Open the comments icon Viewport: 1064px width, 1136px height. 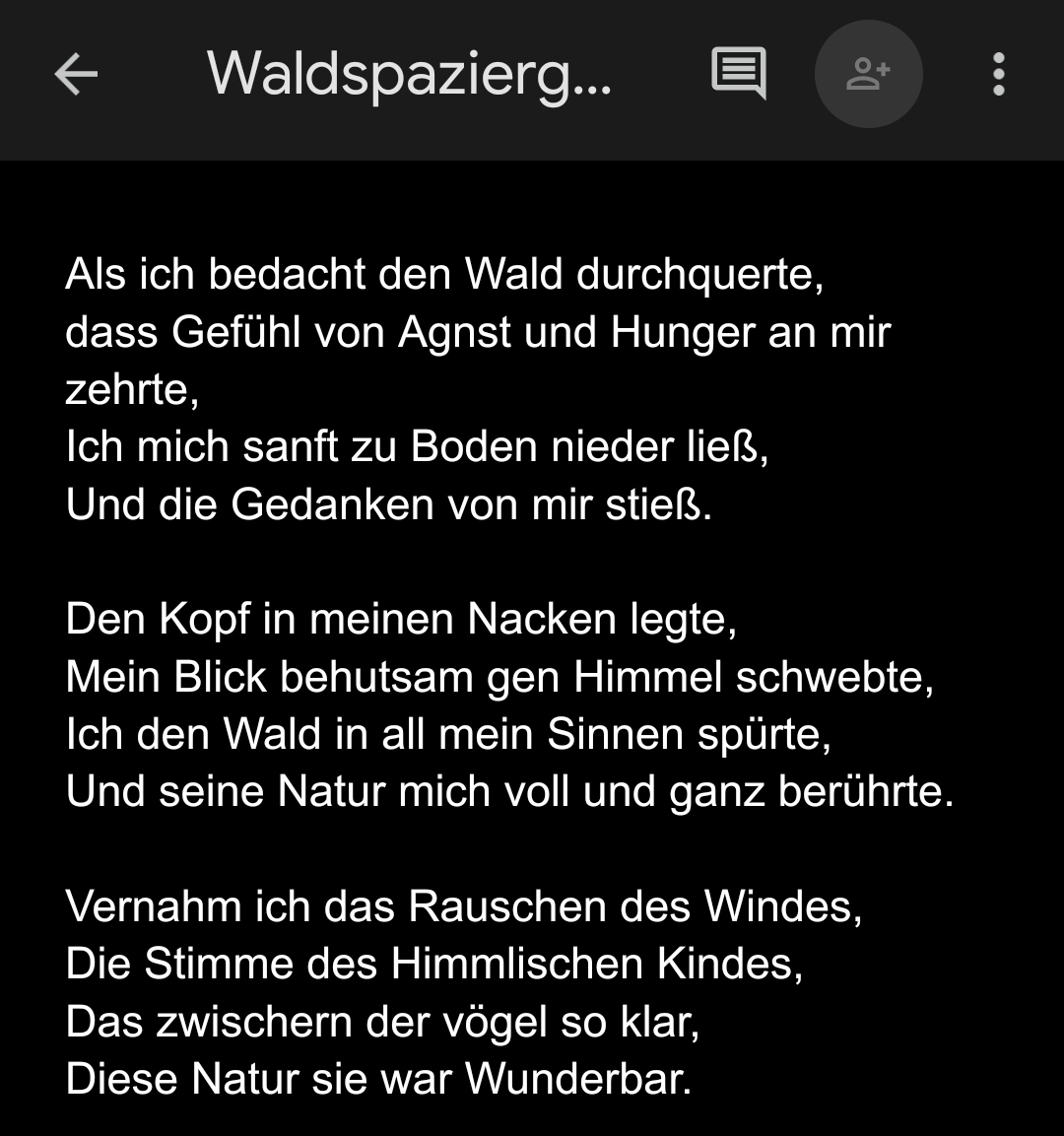738,74
